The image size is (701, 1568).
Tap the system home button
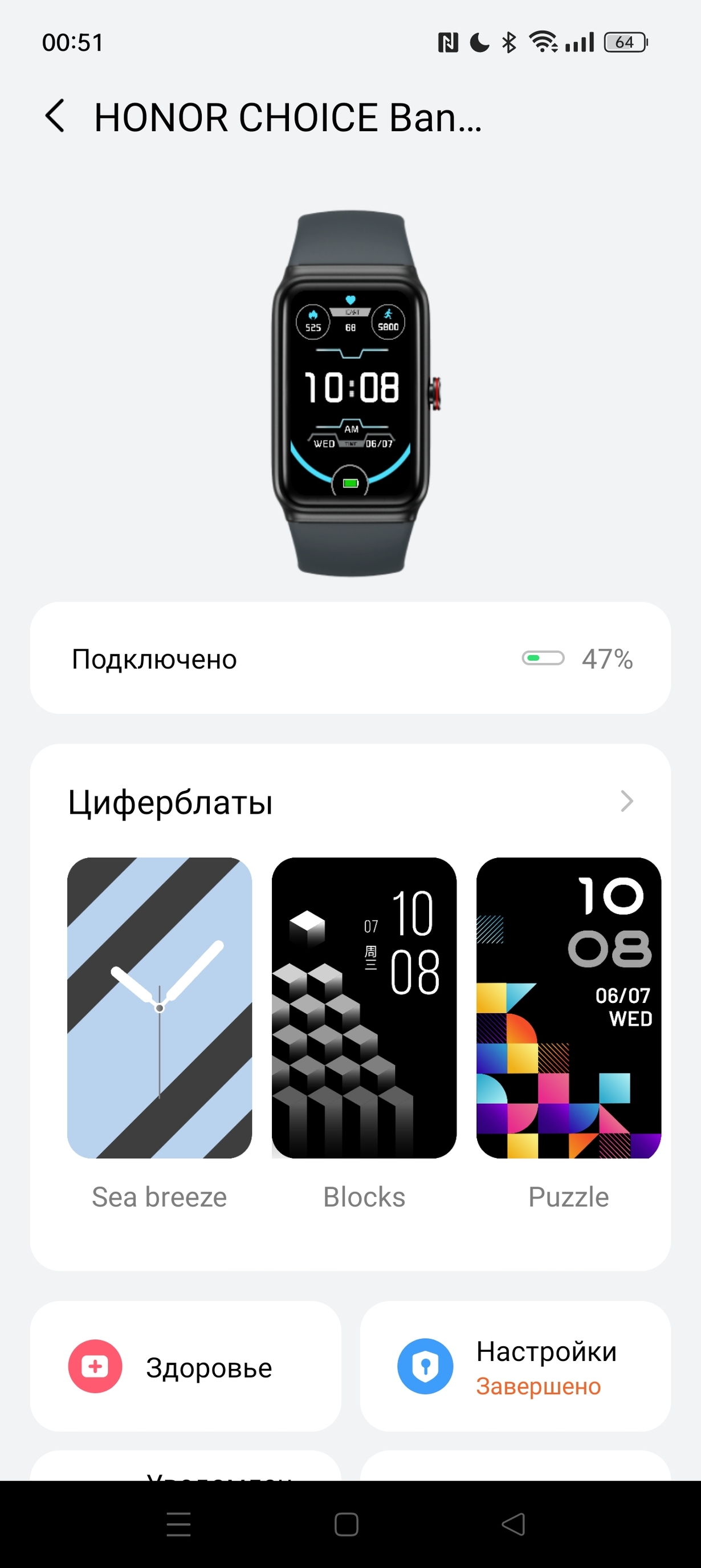tap(347, 1524)
